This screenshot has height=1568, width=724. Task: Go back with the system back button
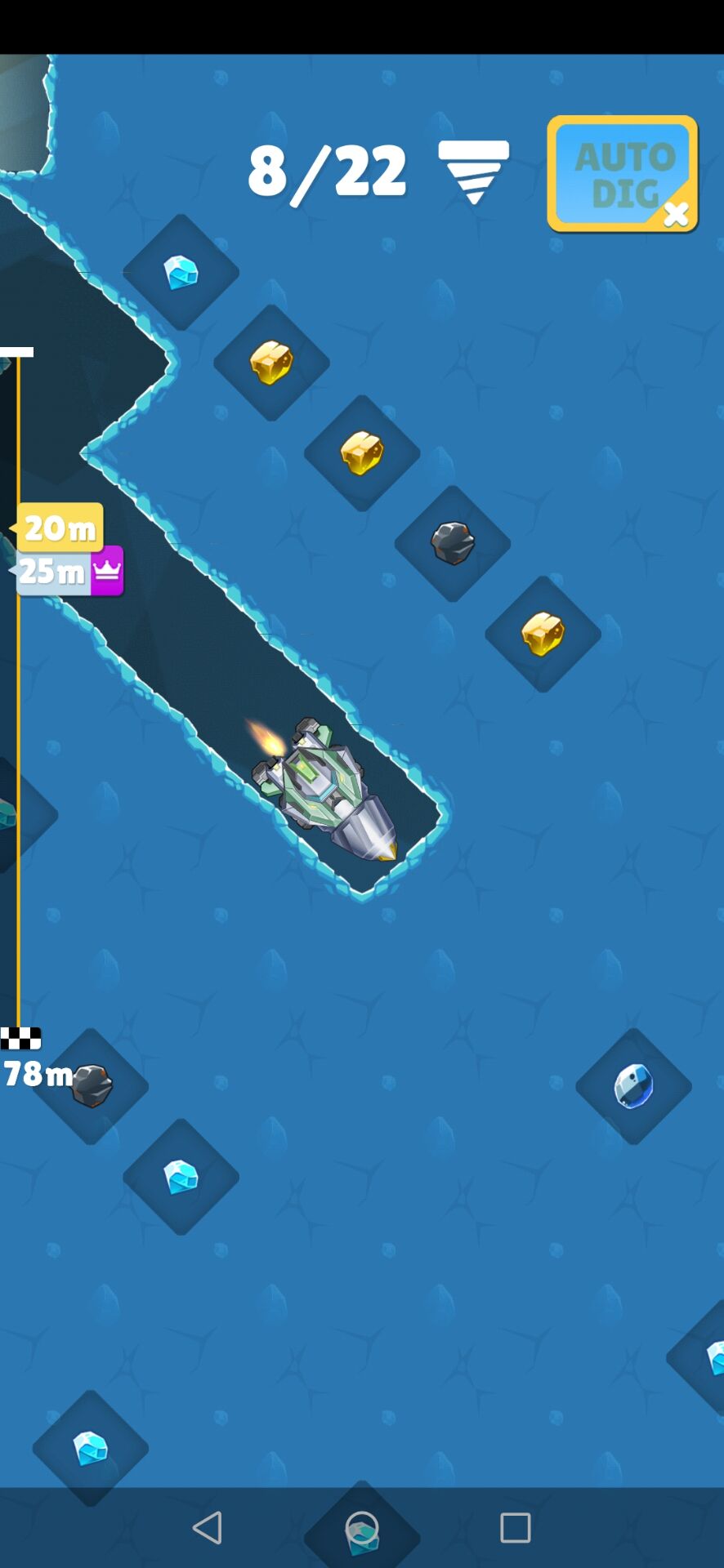[208, 1527]
